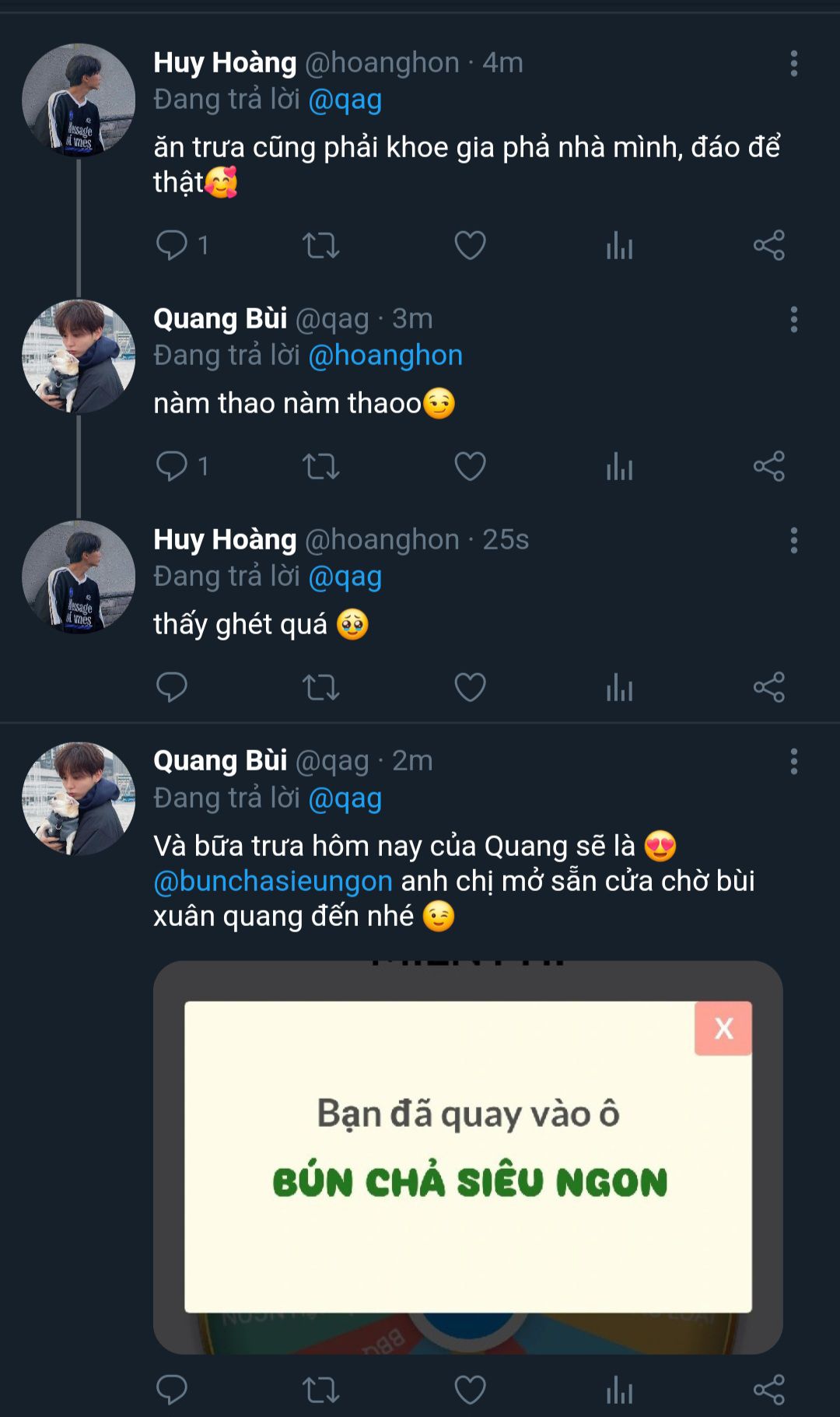Screen dimensions: 840x1417
Task: View Huy Hoàng's profile picture on 4m reply
Action: (79, 100)
